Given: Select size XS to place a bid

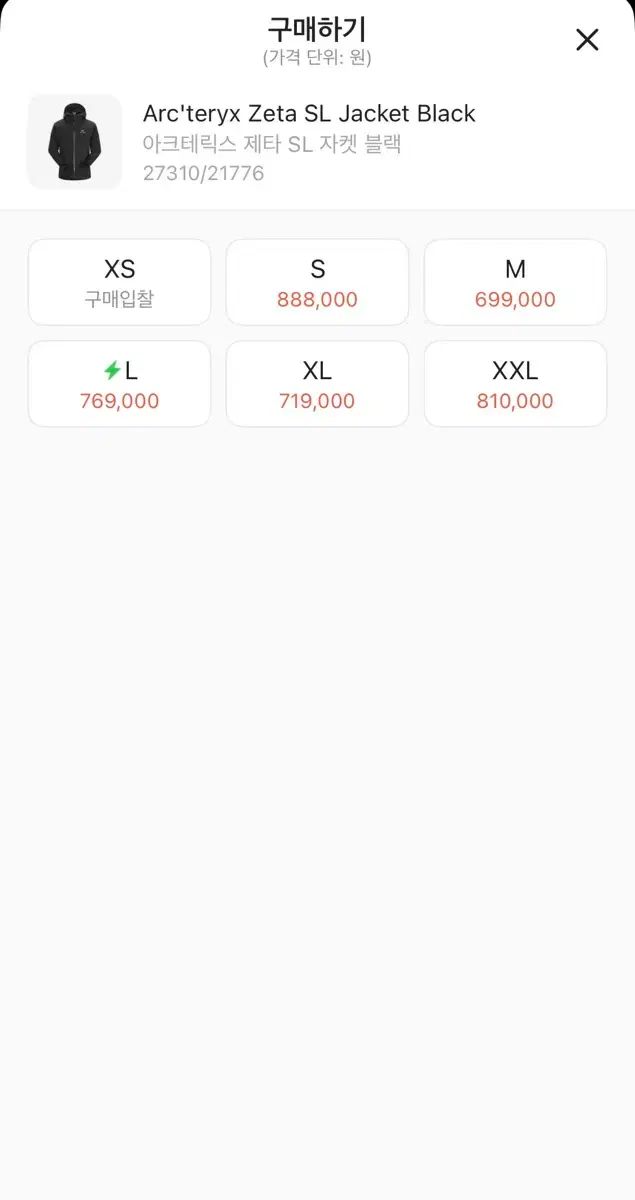Looking at the screenshot, I should (119, 283).
